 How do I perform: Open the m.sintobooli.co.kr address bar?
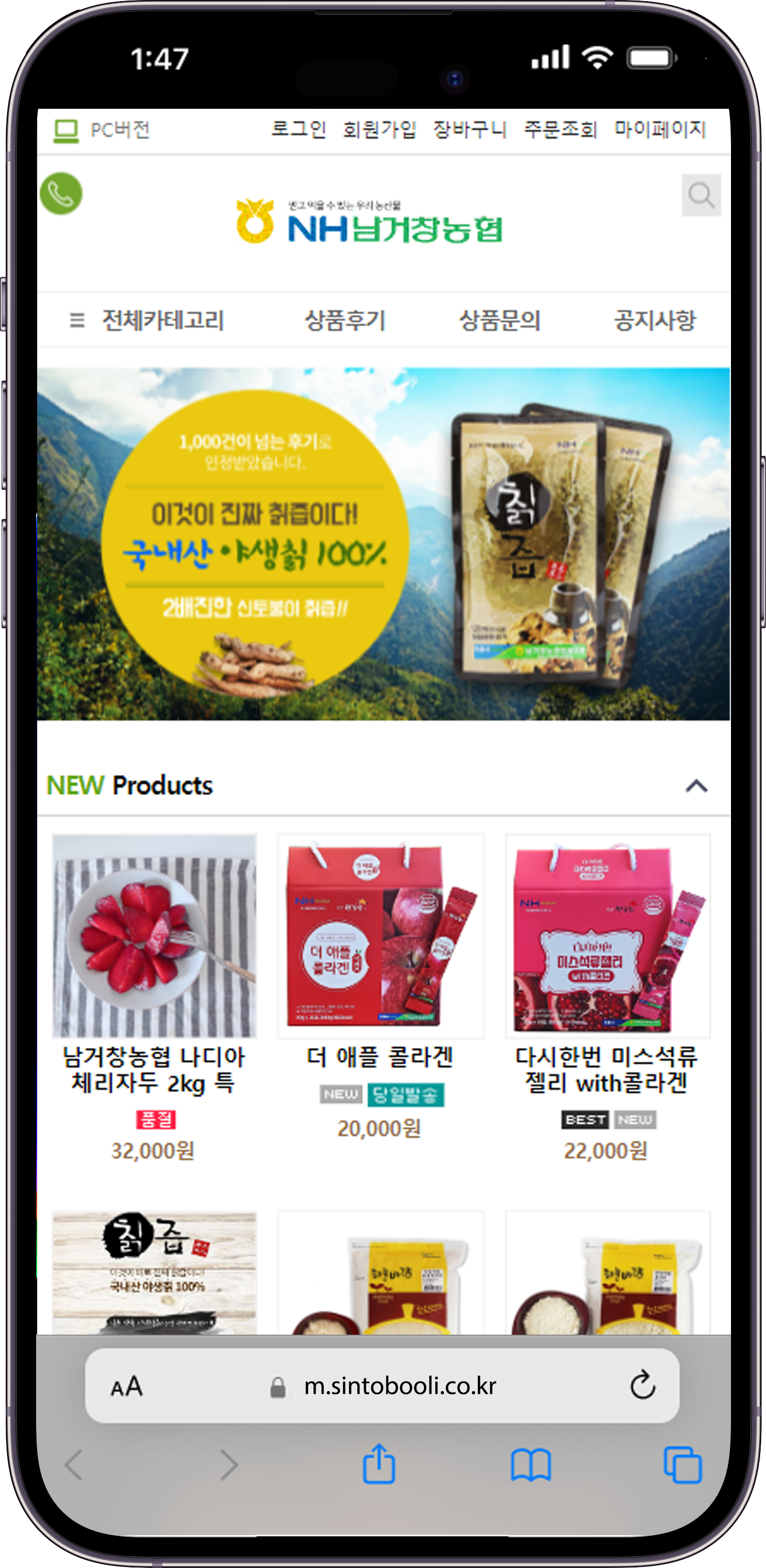400,1386
